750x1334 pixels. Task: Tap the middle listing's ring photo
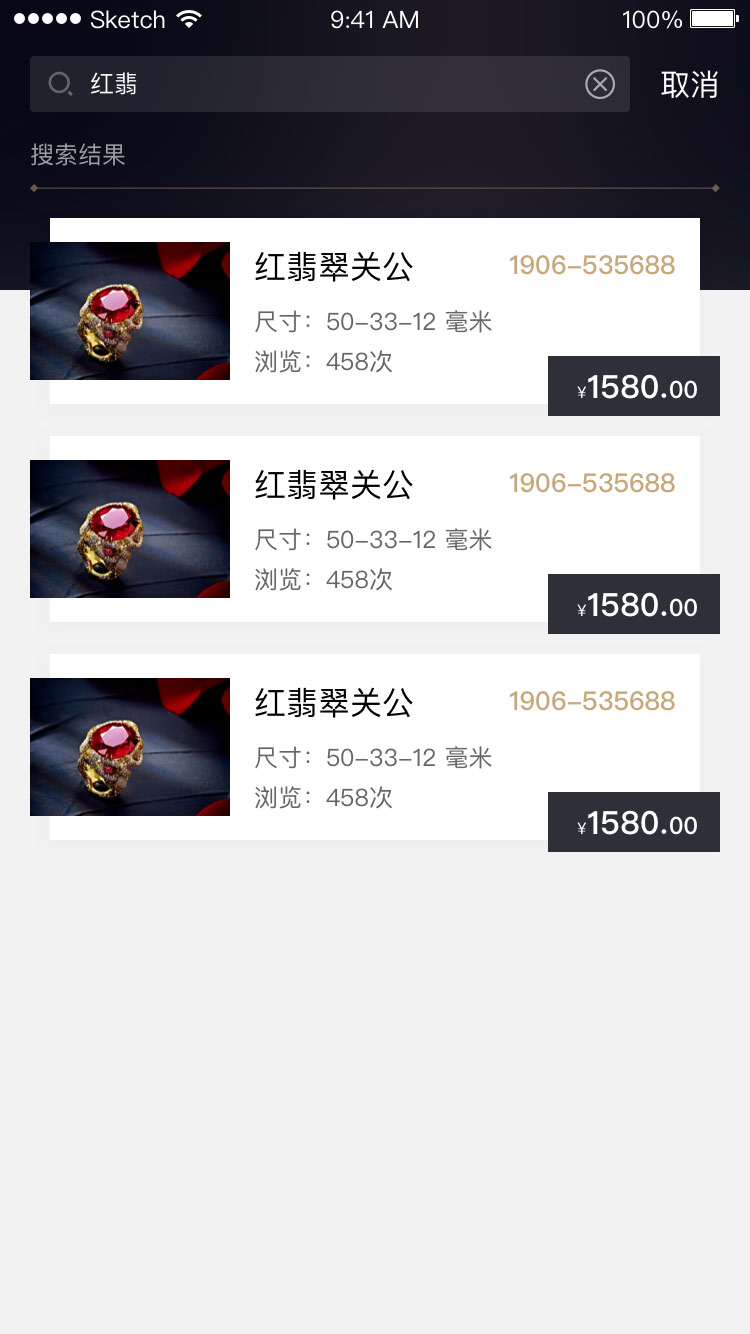129,528
